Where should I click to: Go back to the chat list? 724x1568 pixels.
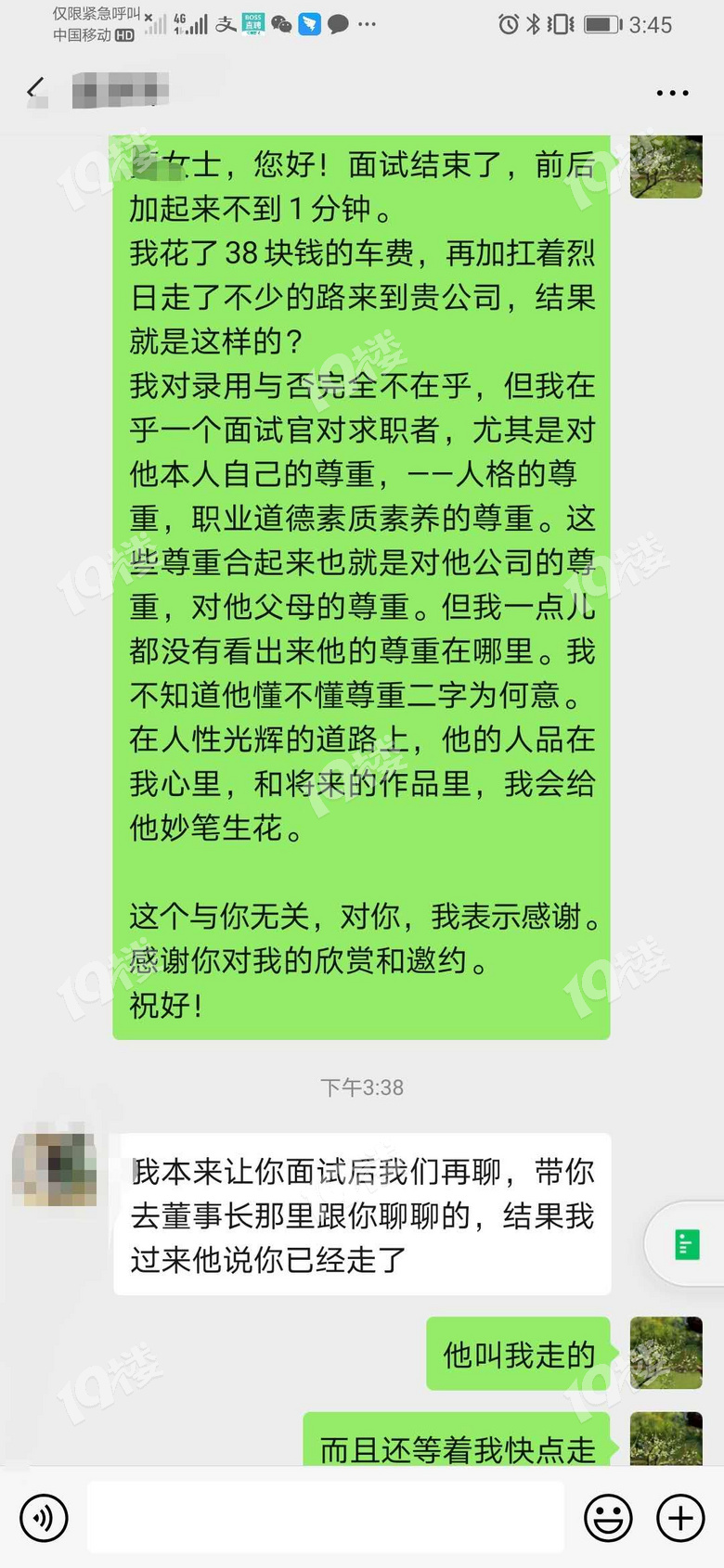click(35, 90)
